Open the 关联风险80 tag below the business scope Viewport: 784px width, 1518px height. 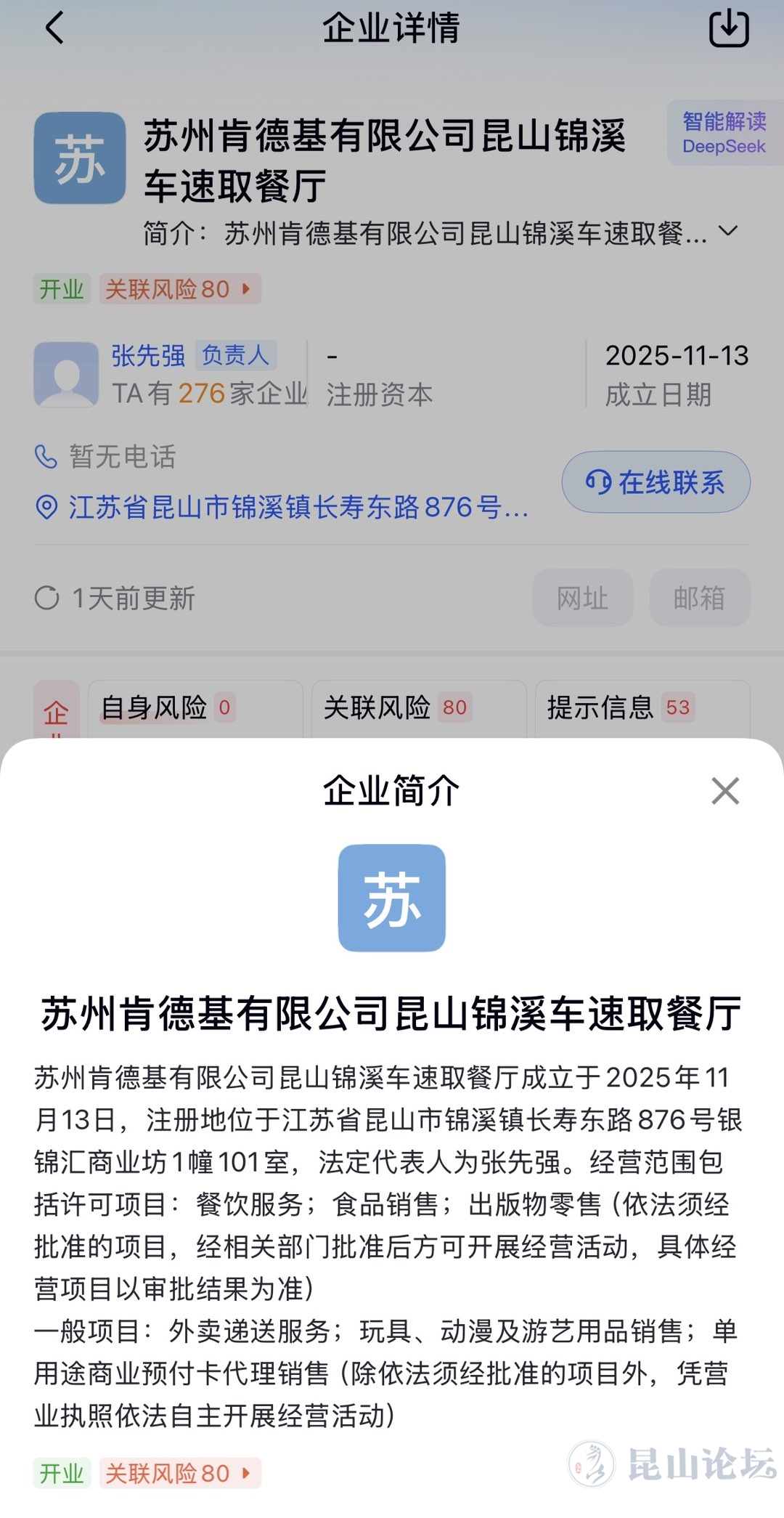(x=179, y=1473)
